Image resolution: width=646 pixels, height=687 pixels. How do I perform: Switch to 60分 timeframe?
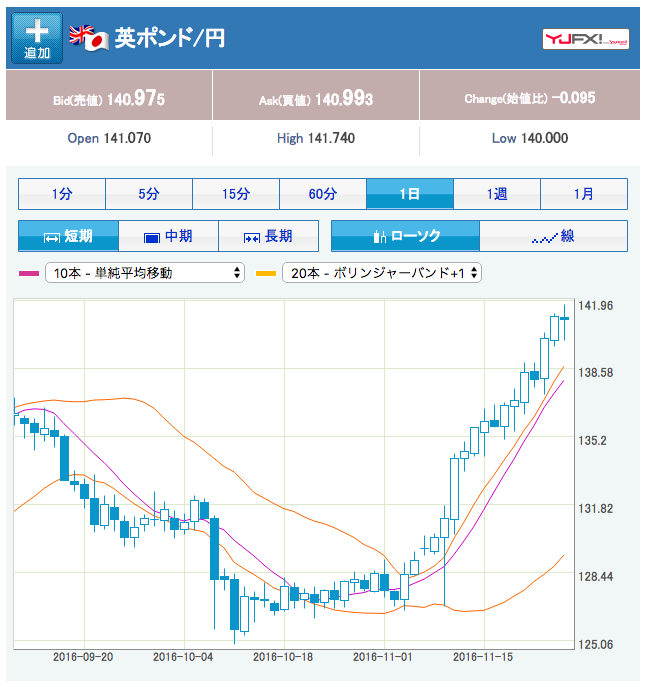coord(323,194)
